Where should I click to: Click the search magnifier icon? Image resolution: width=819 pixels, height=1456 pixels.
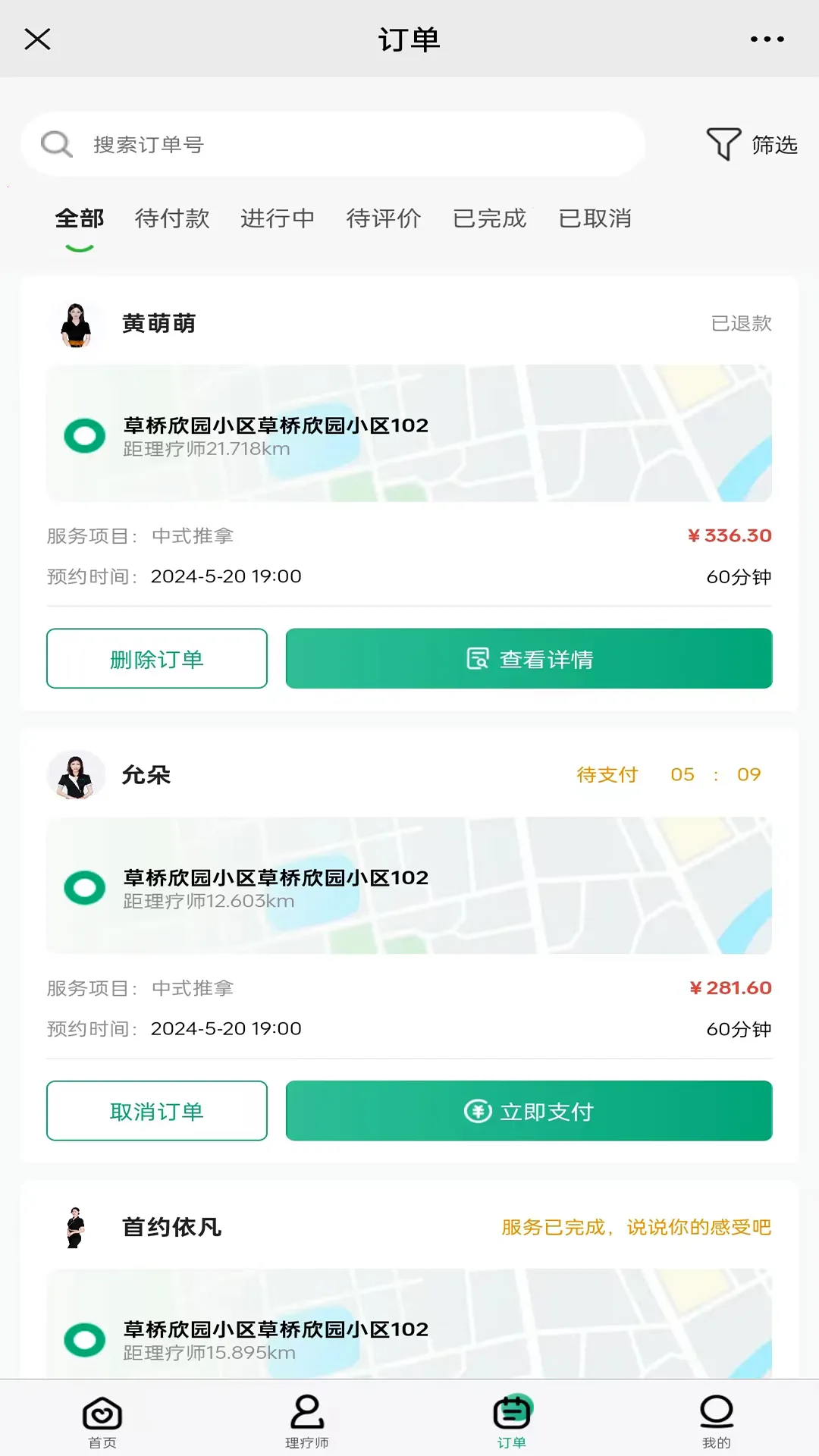(55, 143)
